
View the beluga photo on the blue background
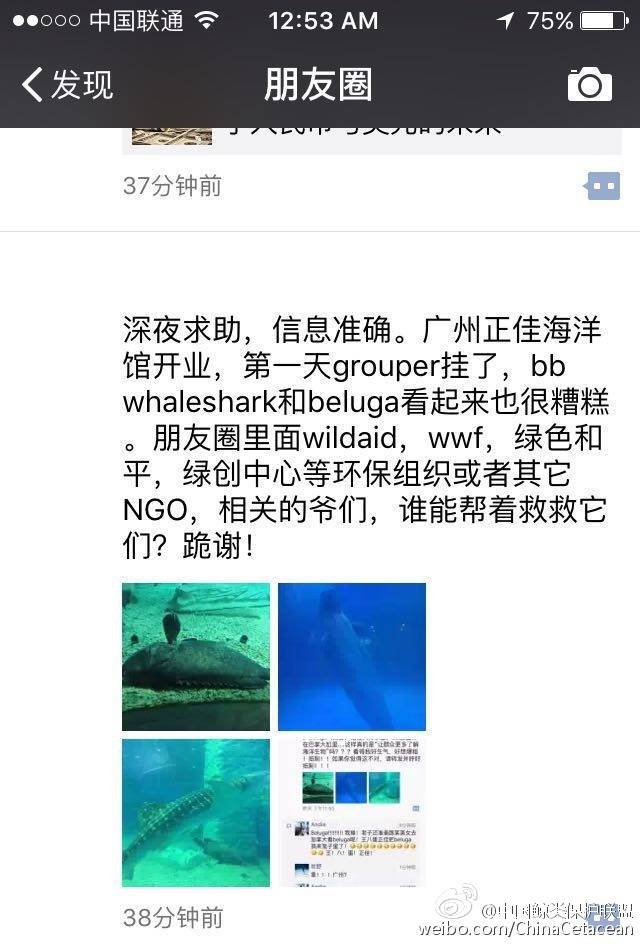352,656
